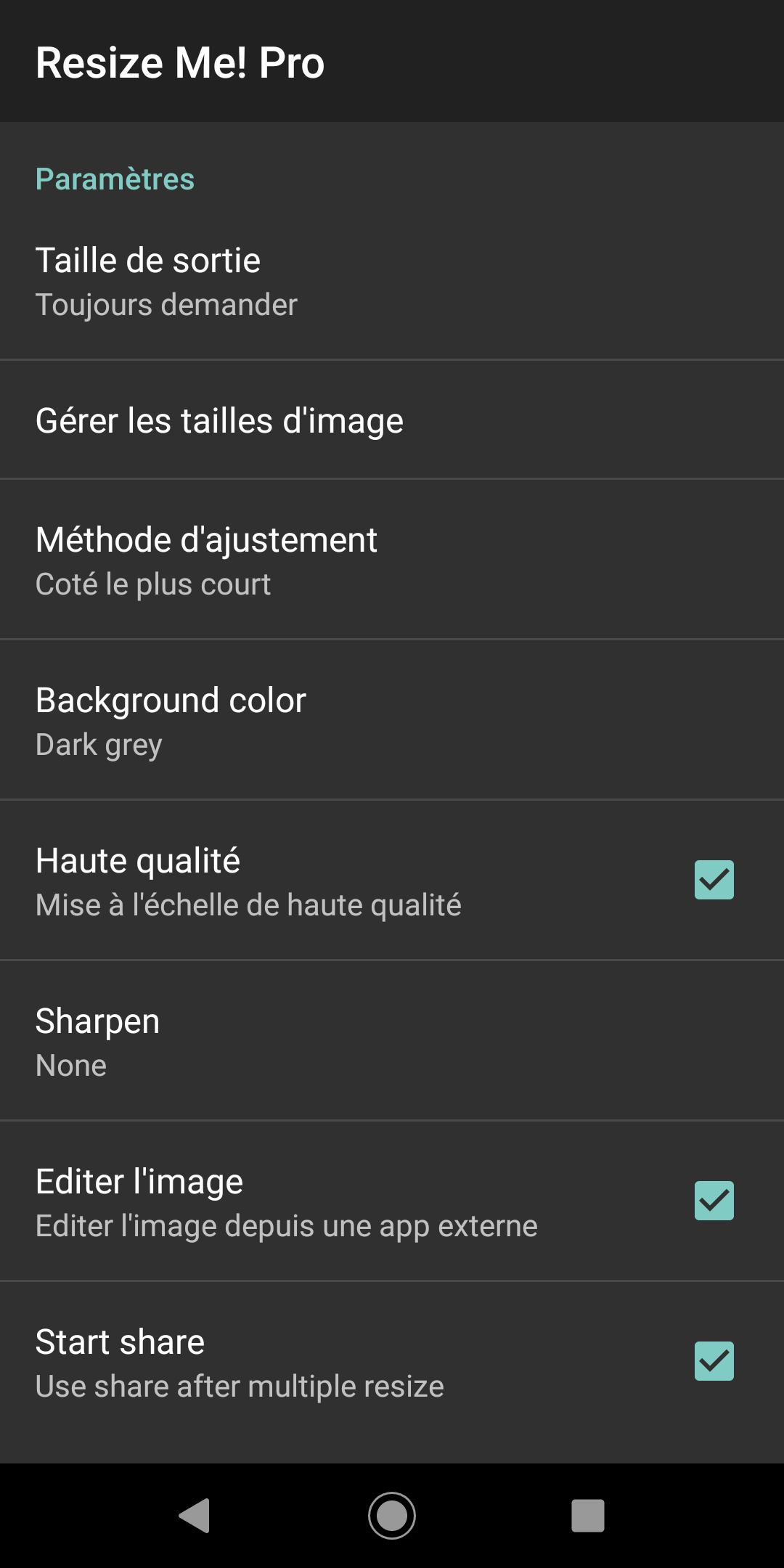This screenshot has width=784, height=1568.
Task: Uncheck the Haute qualité checkbox
Action: tap(714, 880)
